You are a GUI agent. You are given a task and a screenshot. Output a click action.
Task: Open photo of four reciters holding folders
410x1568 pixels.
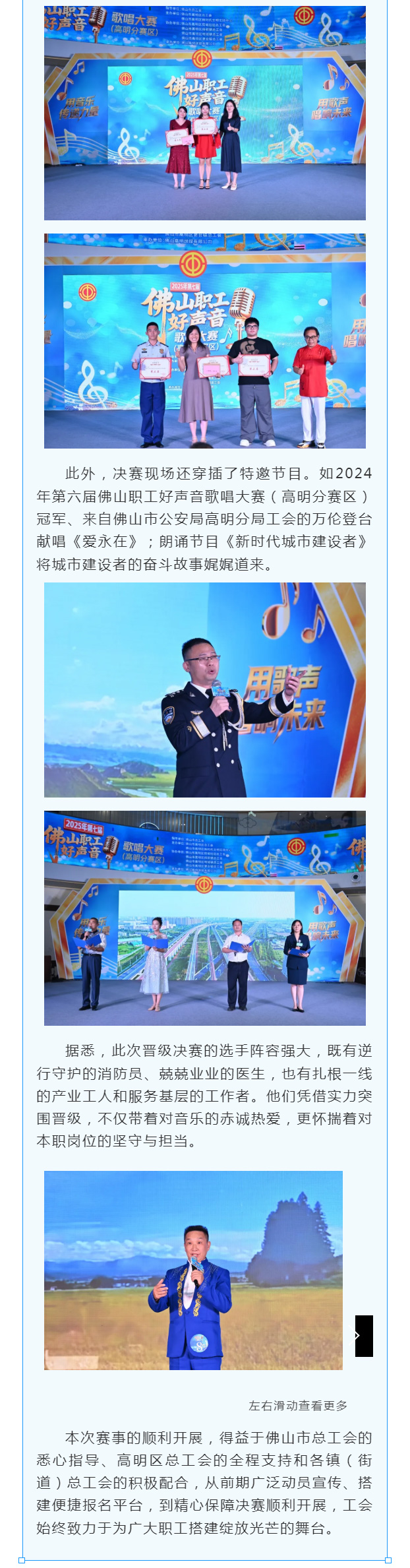coord(204,918)
